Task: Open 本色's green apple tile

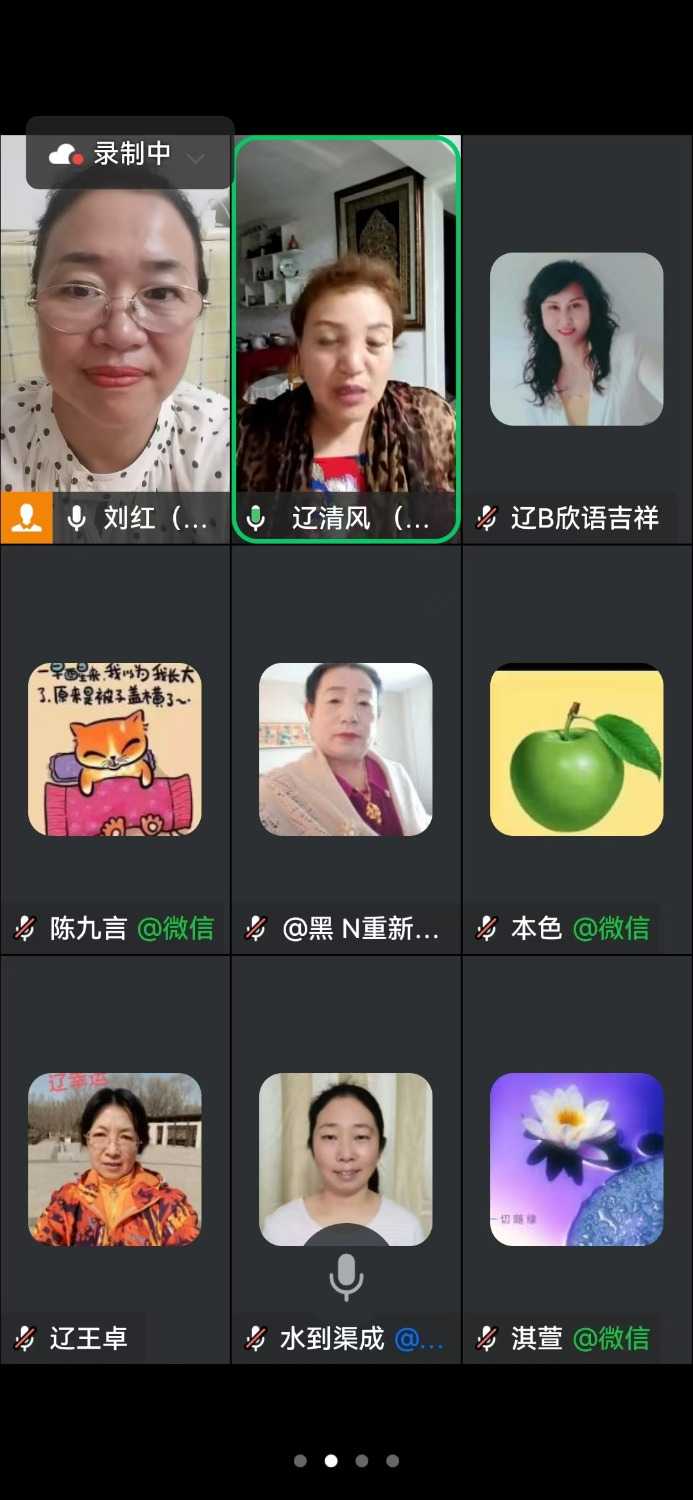Action: pos(577,750)
